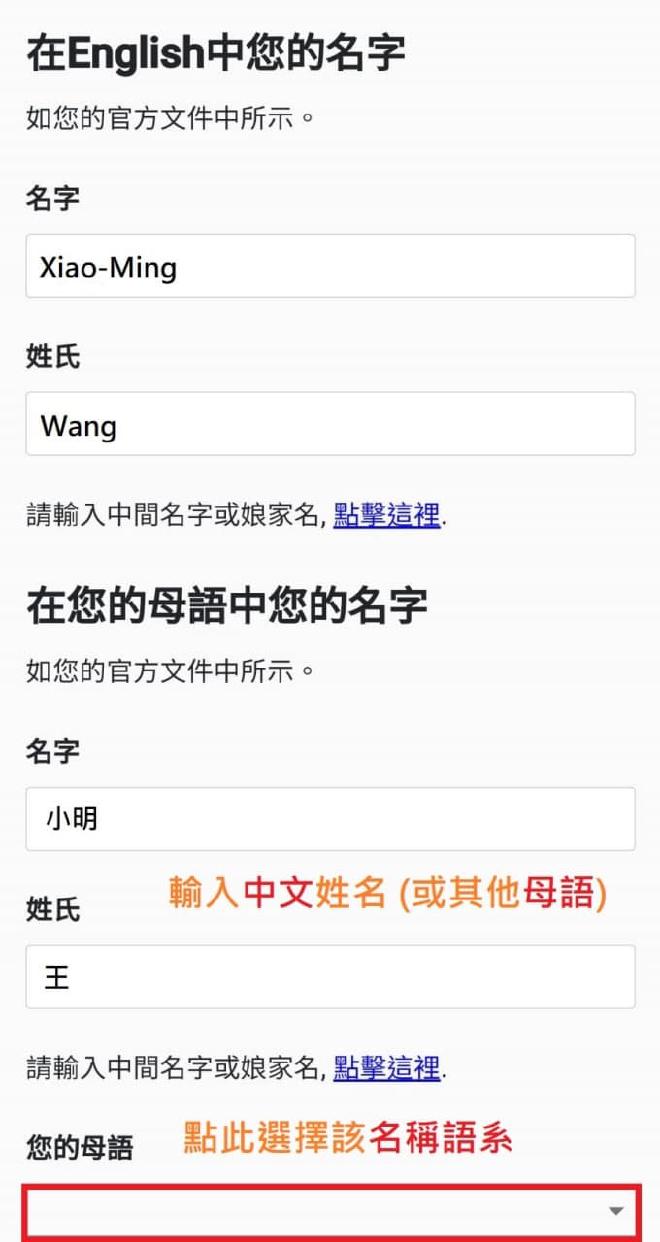Select the native-language first name field 小明
The image size is (660, 1242).
pyautogui.click(x=330, y=819)
